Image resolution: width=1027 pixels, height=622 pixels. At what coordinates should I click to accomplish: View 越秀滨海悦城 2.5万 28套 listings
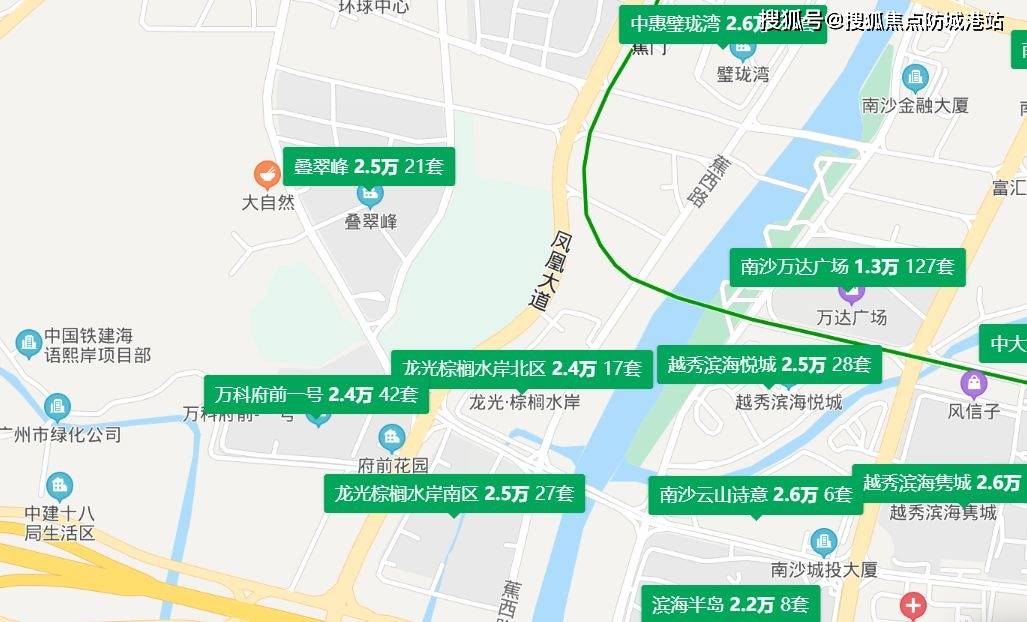(x=768, y=365)
